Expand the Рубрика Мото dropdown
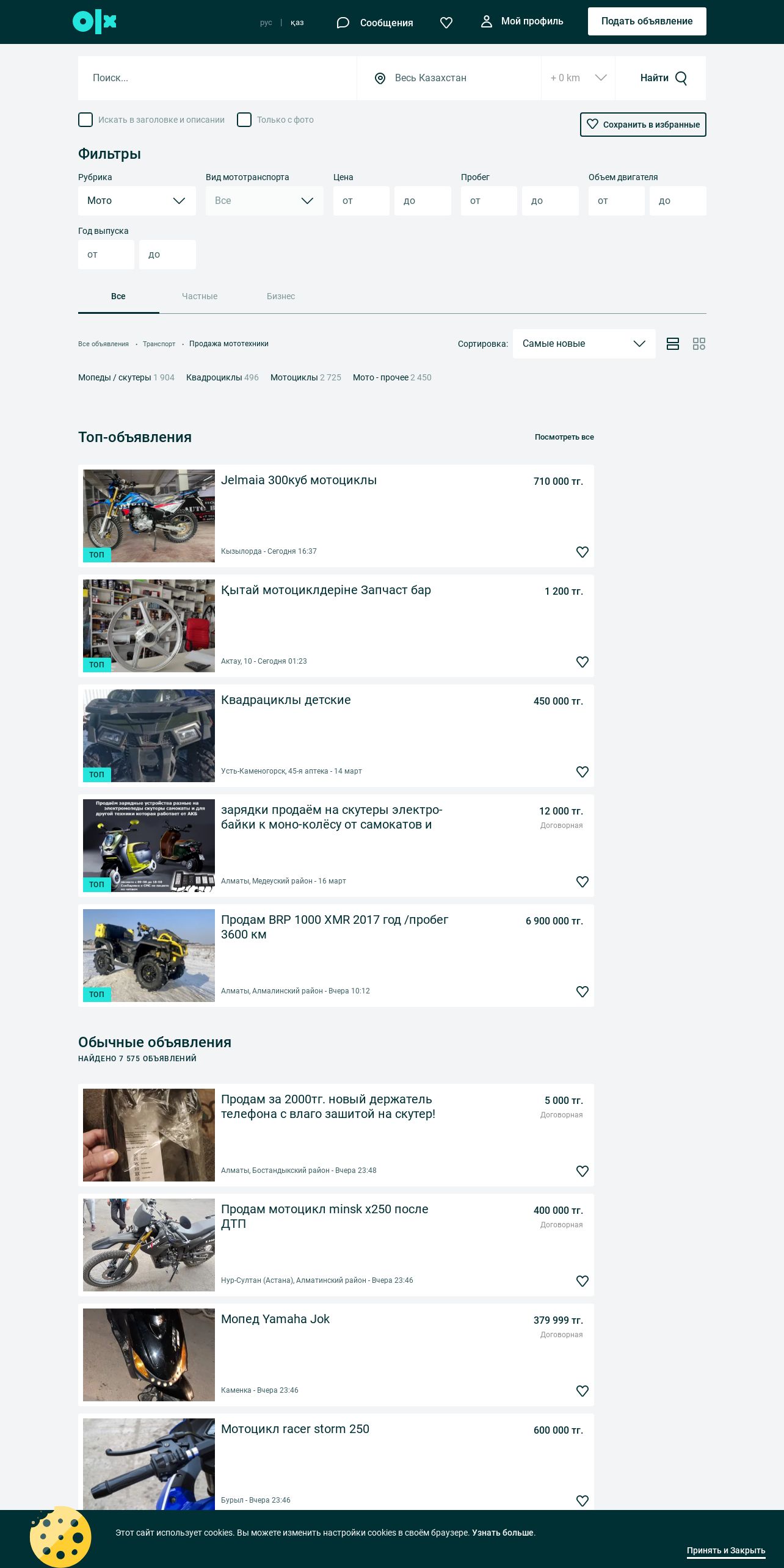This screenshot has height=1568, width=784. pos(137,201)
